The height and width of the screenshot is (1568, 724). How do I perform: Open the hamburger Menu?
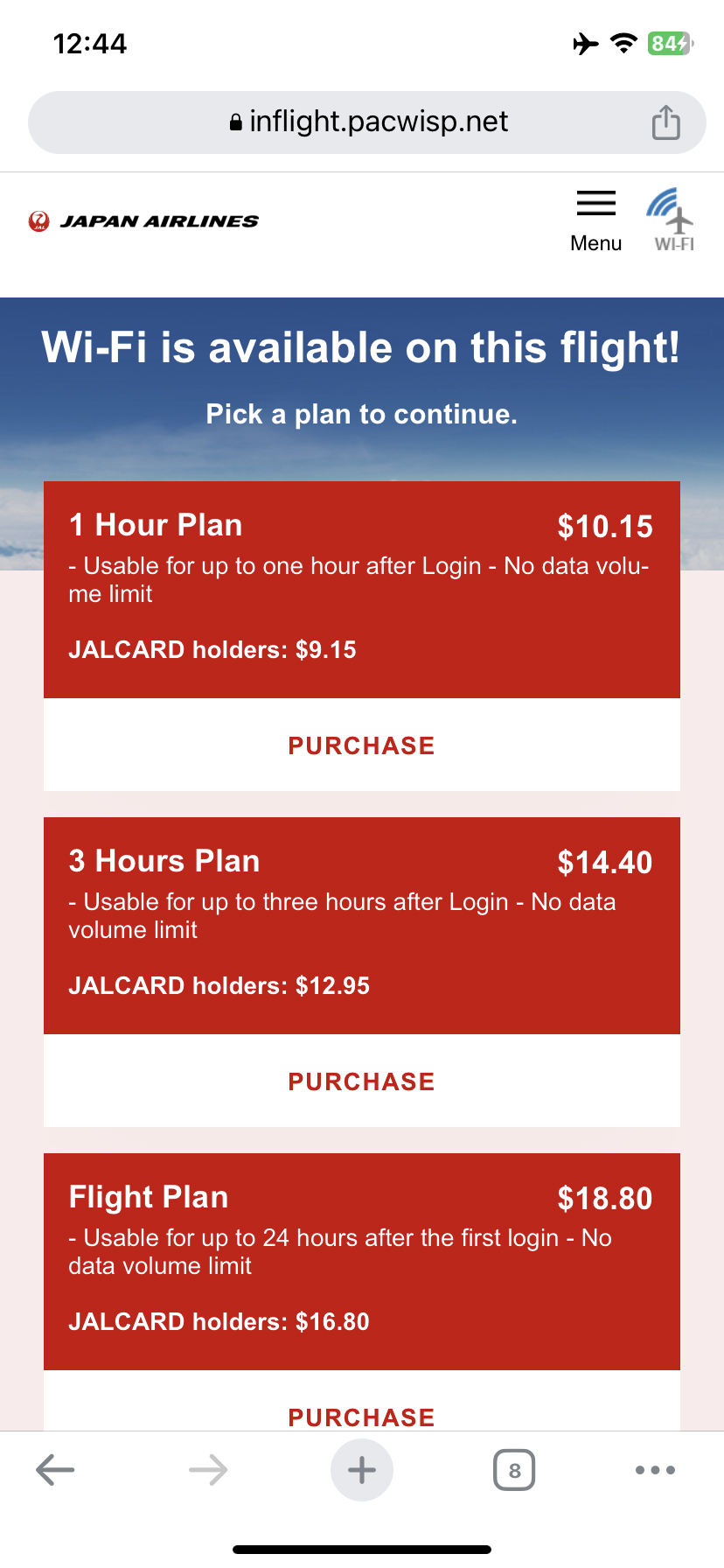[x=595, y=220]
